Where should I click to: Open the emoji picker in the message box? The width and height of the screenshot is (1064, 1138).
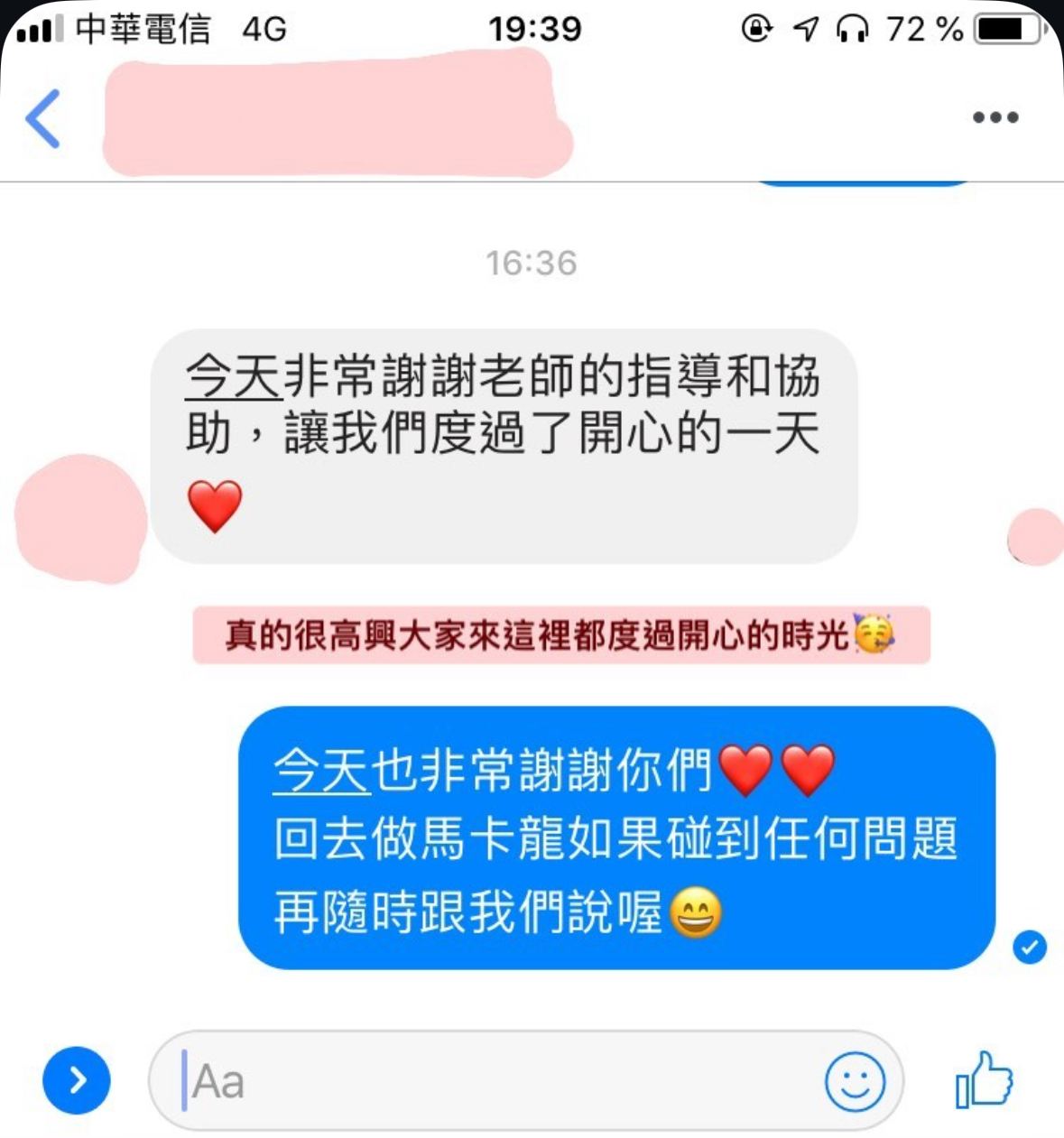[x=854, y=1081]
